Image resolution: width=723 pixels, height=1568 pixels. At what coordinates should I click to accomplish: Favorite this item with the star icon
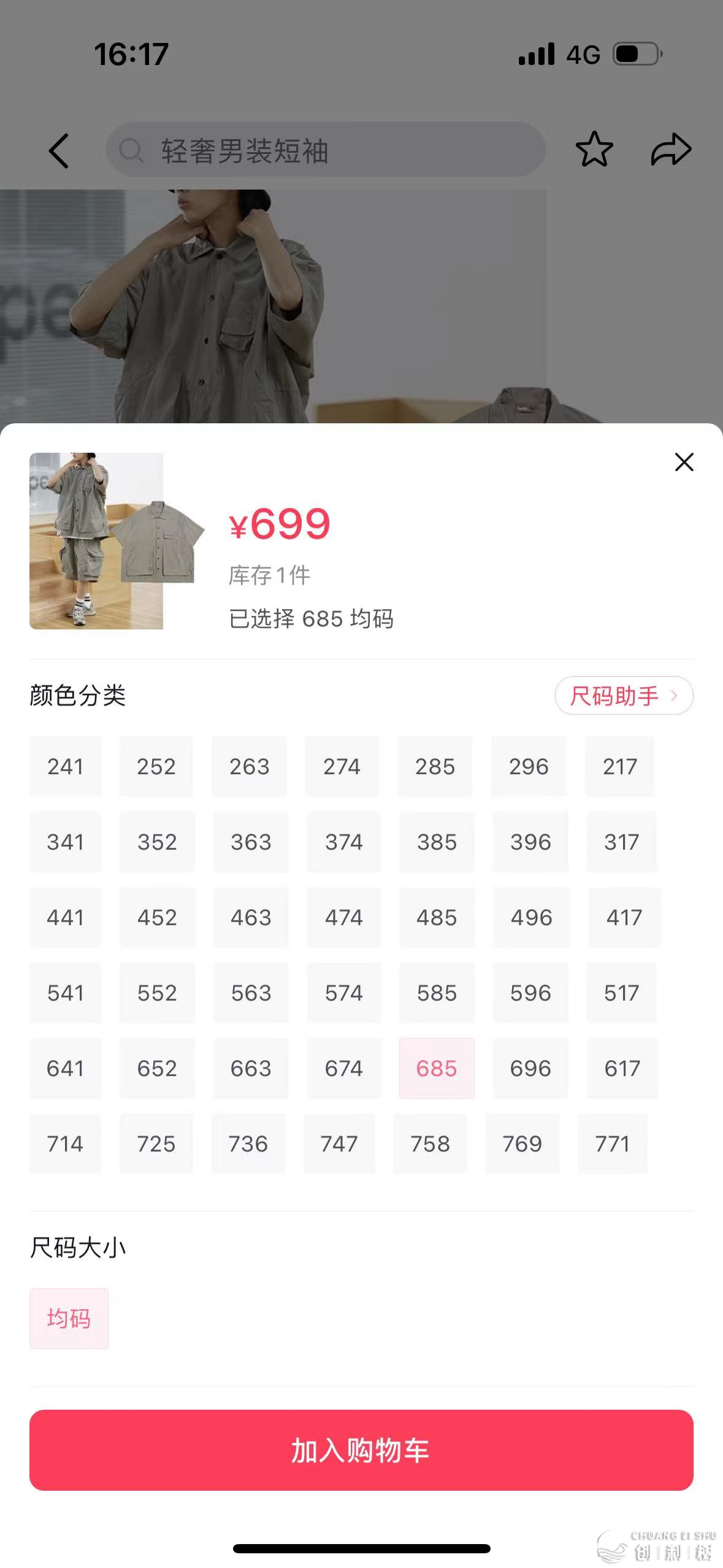594,150
